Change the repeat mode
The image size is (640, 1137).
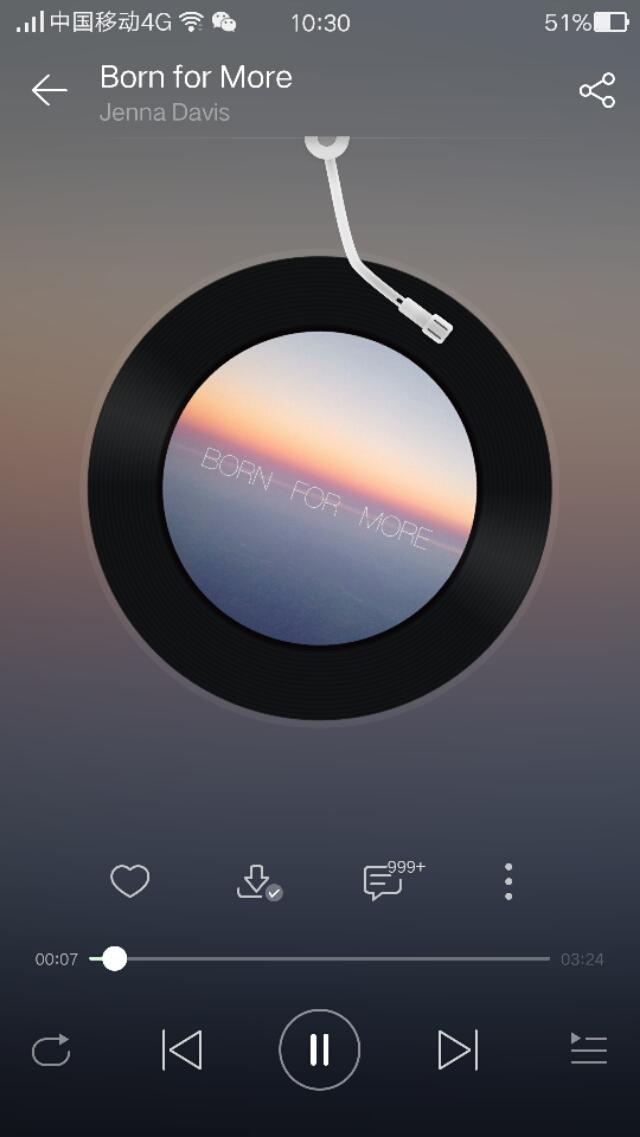pyautogui.click(x=51, y=1050)
